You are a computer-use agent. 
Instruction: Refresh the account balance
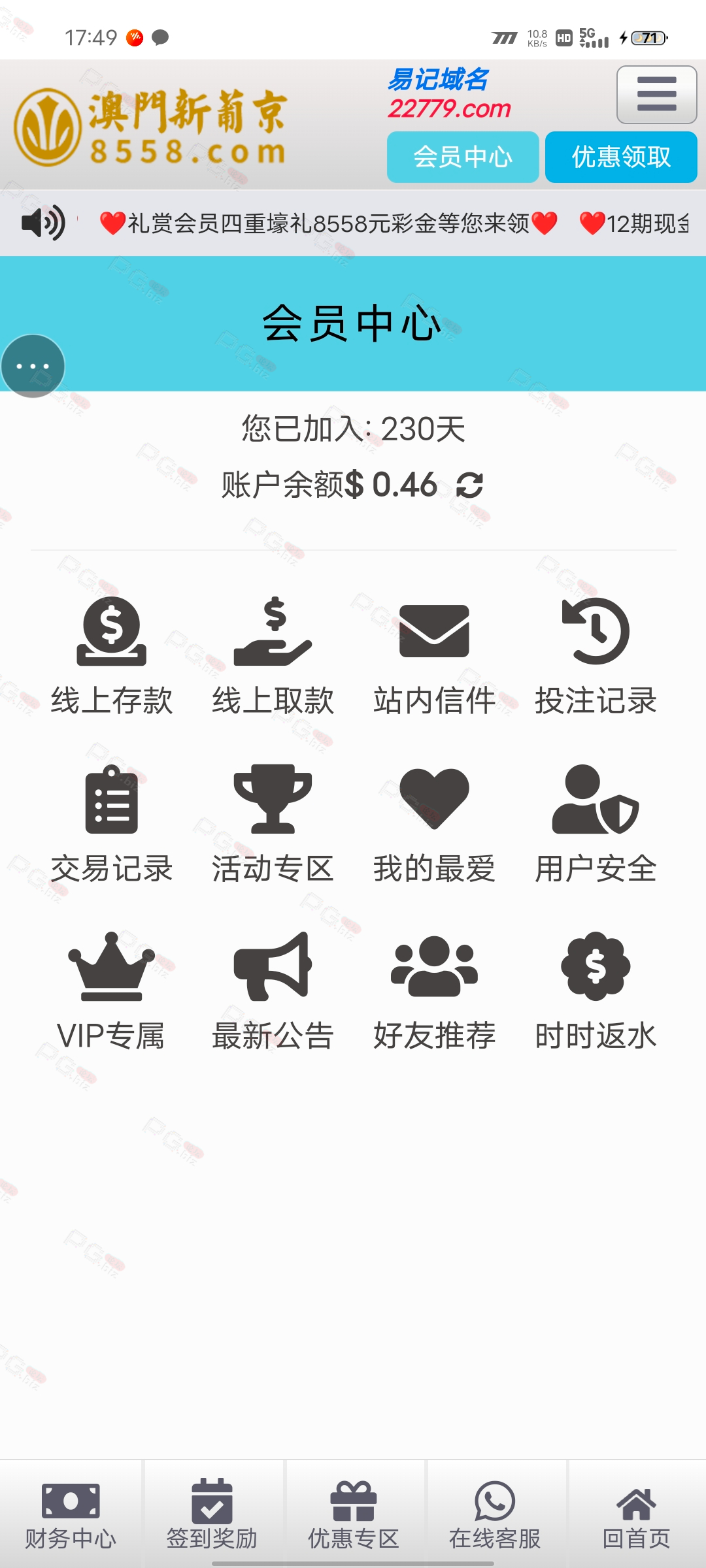(469, 485)
